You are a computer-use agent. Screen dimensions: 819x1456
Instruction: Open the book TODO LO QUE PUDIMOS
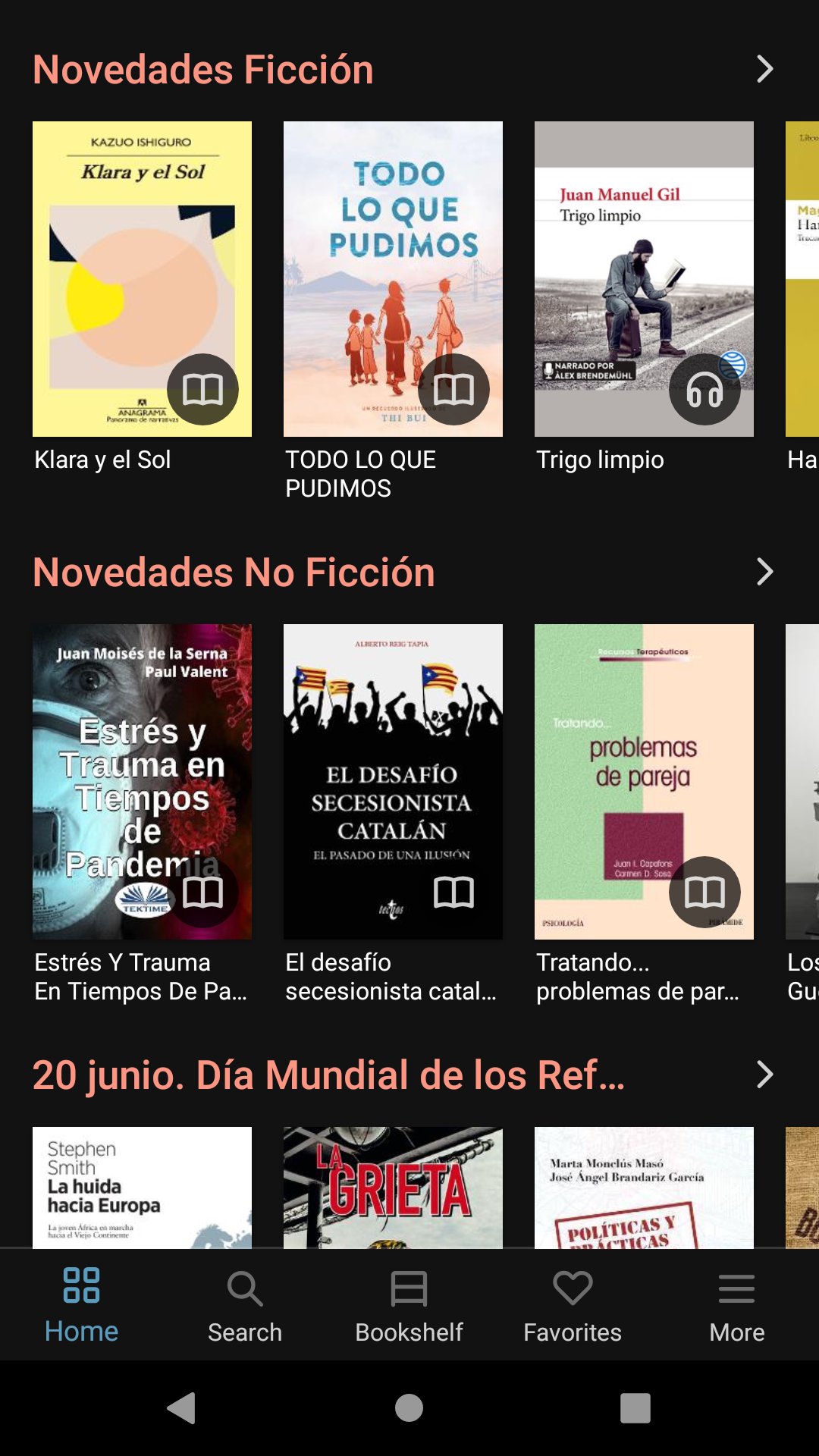click(393, 278)
